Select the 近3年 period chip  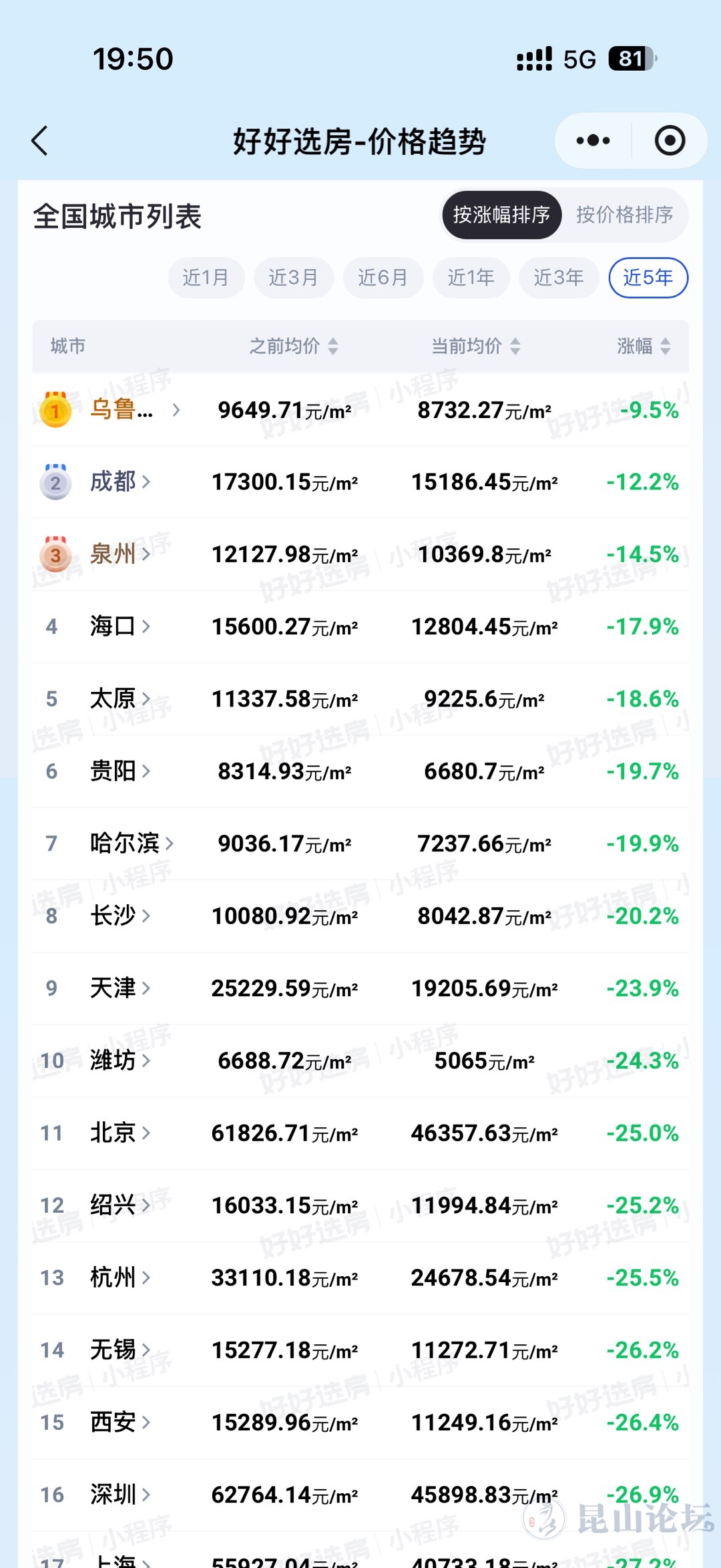[x=558, y=278]
